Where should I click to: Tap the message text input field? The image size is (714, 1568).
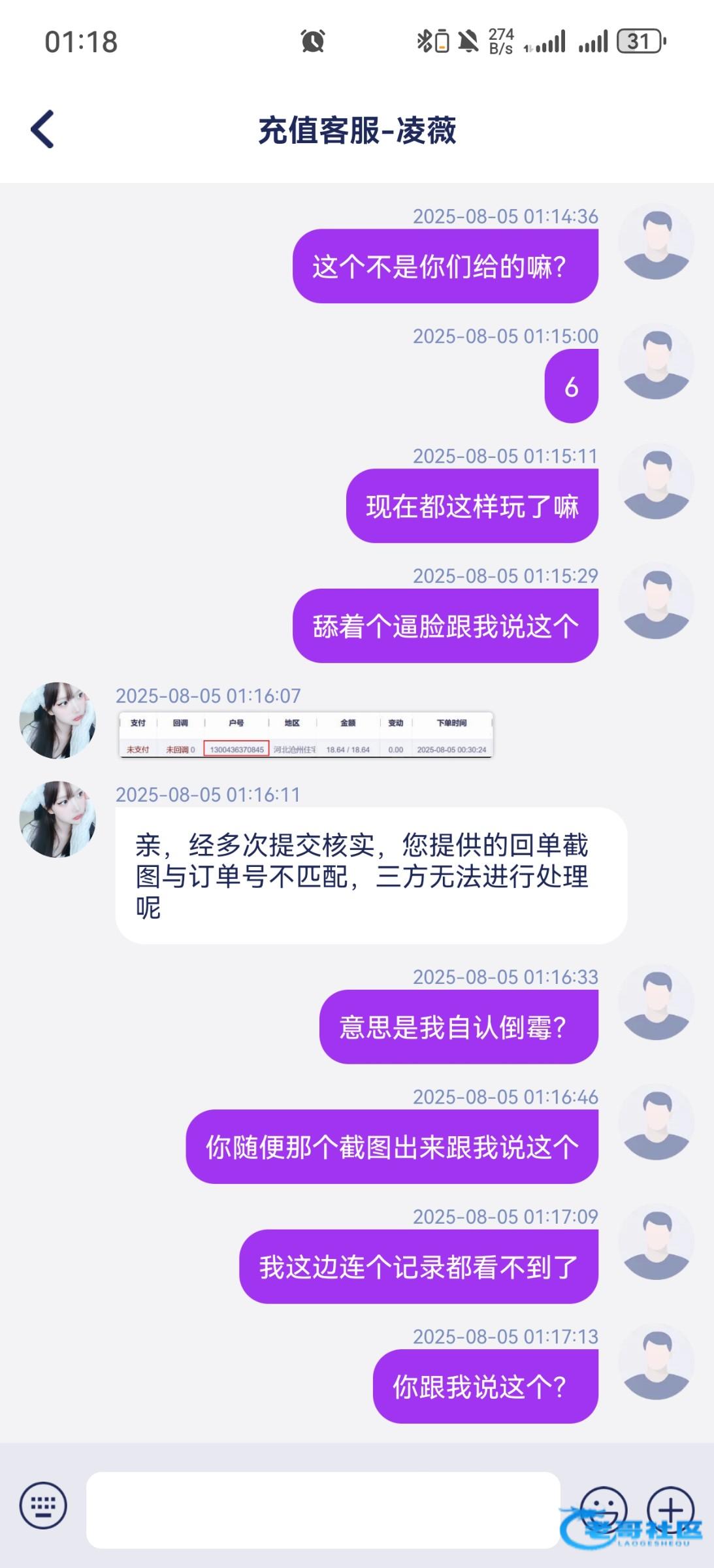[x=323, y=1509]
